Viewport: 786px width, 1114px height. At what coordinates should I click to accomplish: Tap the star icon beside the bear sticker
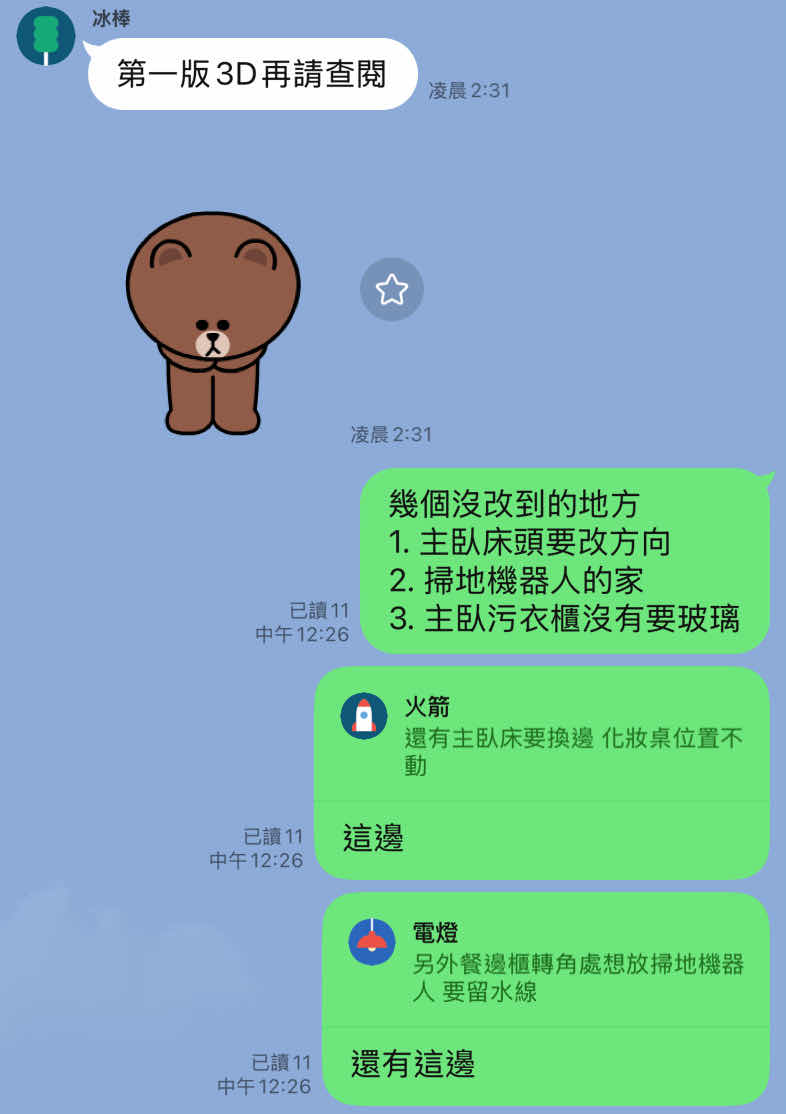pyautogui.click(x=391, y=290)
